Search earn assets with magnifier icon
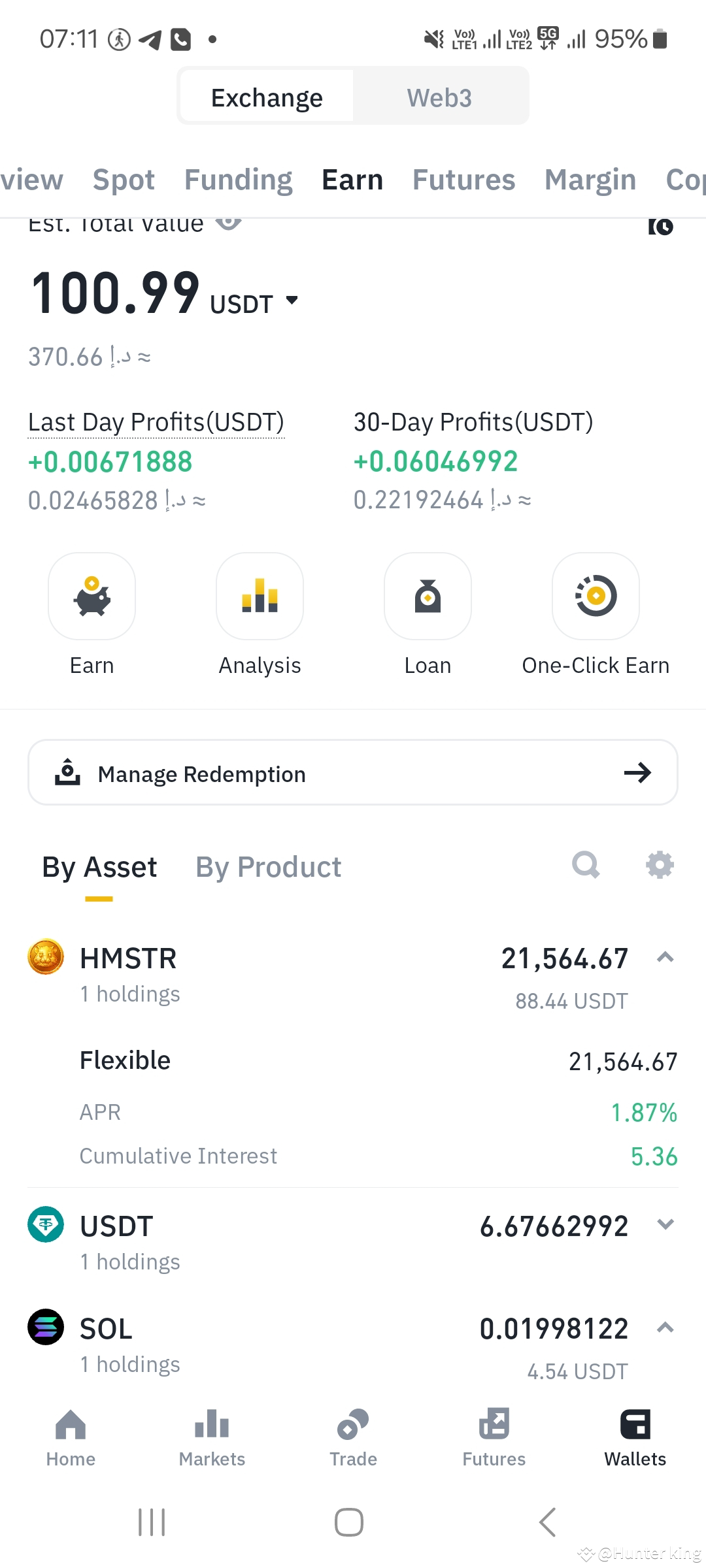Screen dimensions: 706x1568 586,865
